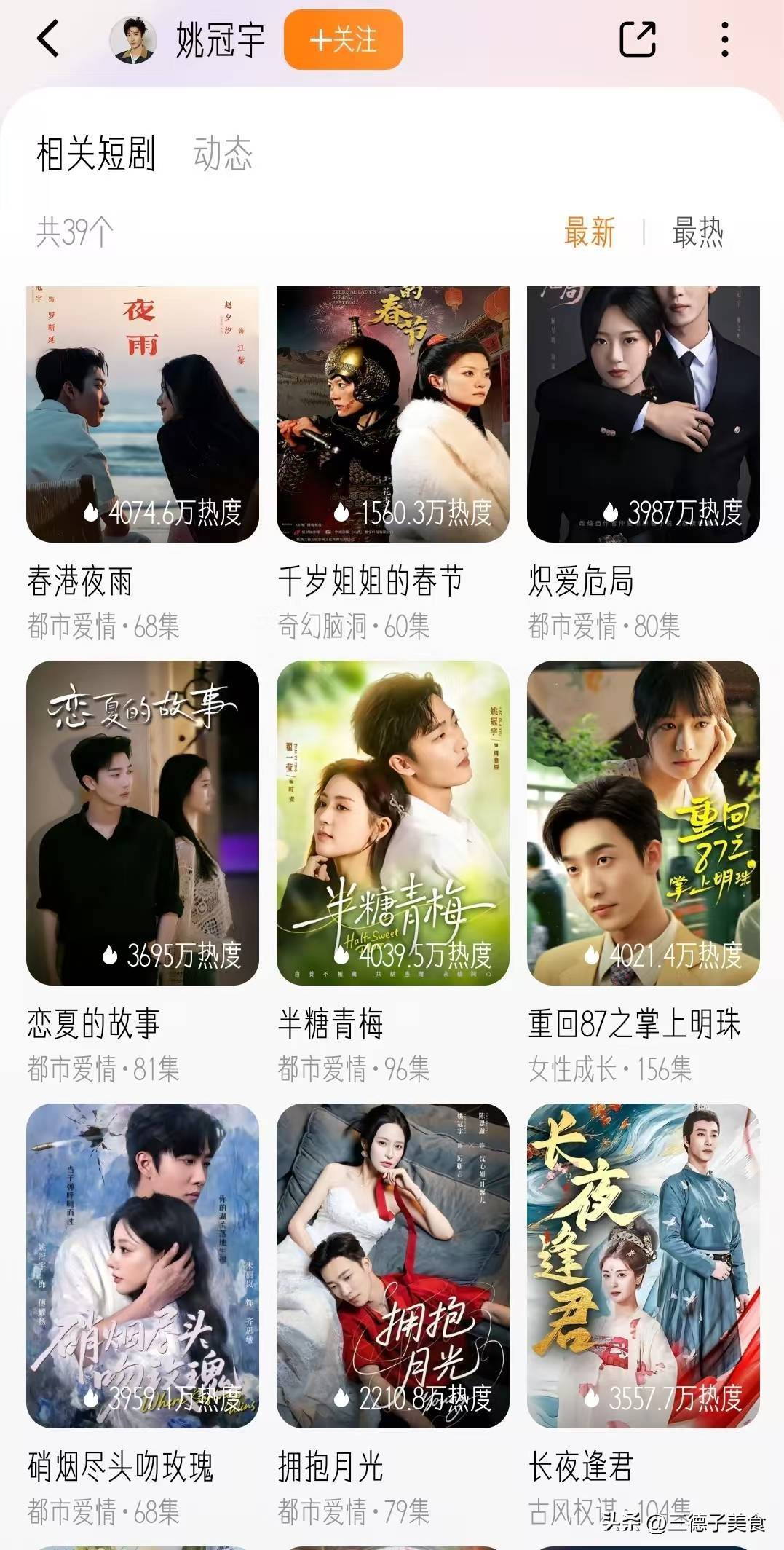View the drama 半糖青梅
784x1550 pixels.
393,822
